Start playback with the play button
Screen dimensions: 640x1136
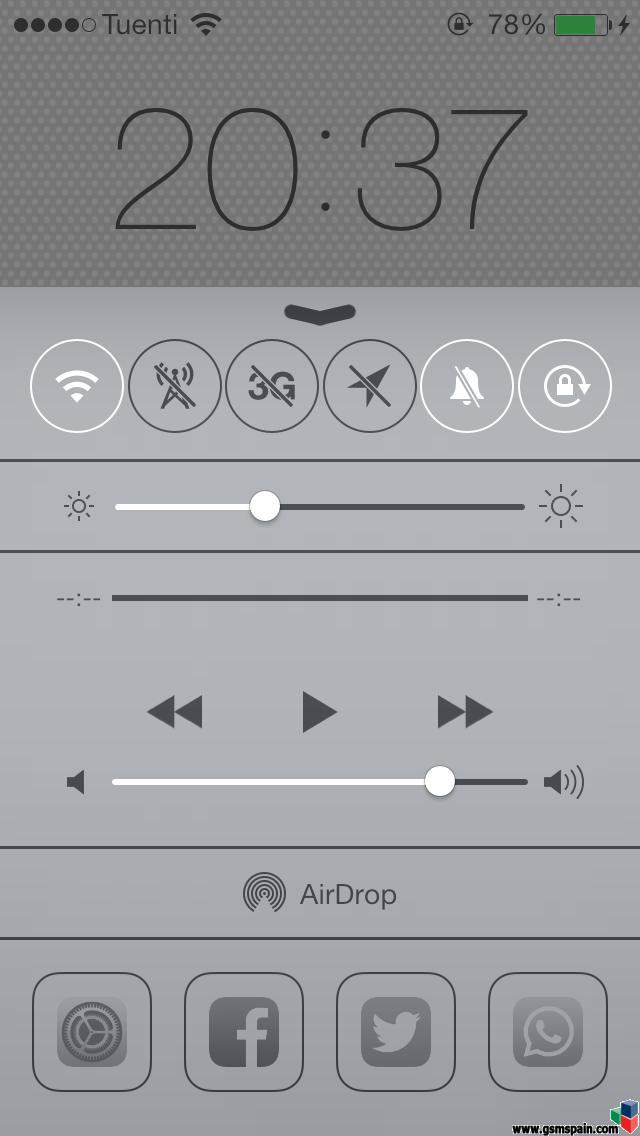coord(320,711)
